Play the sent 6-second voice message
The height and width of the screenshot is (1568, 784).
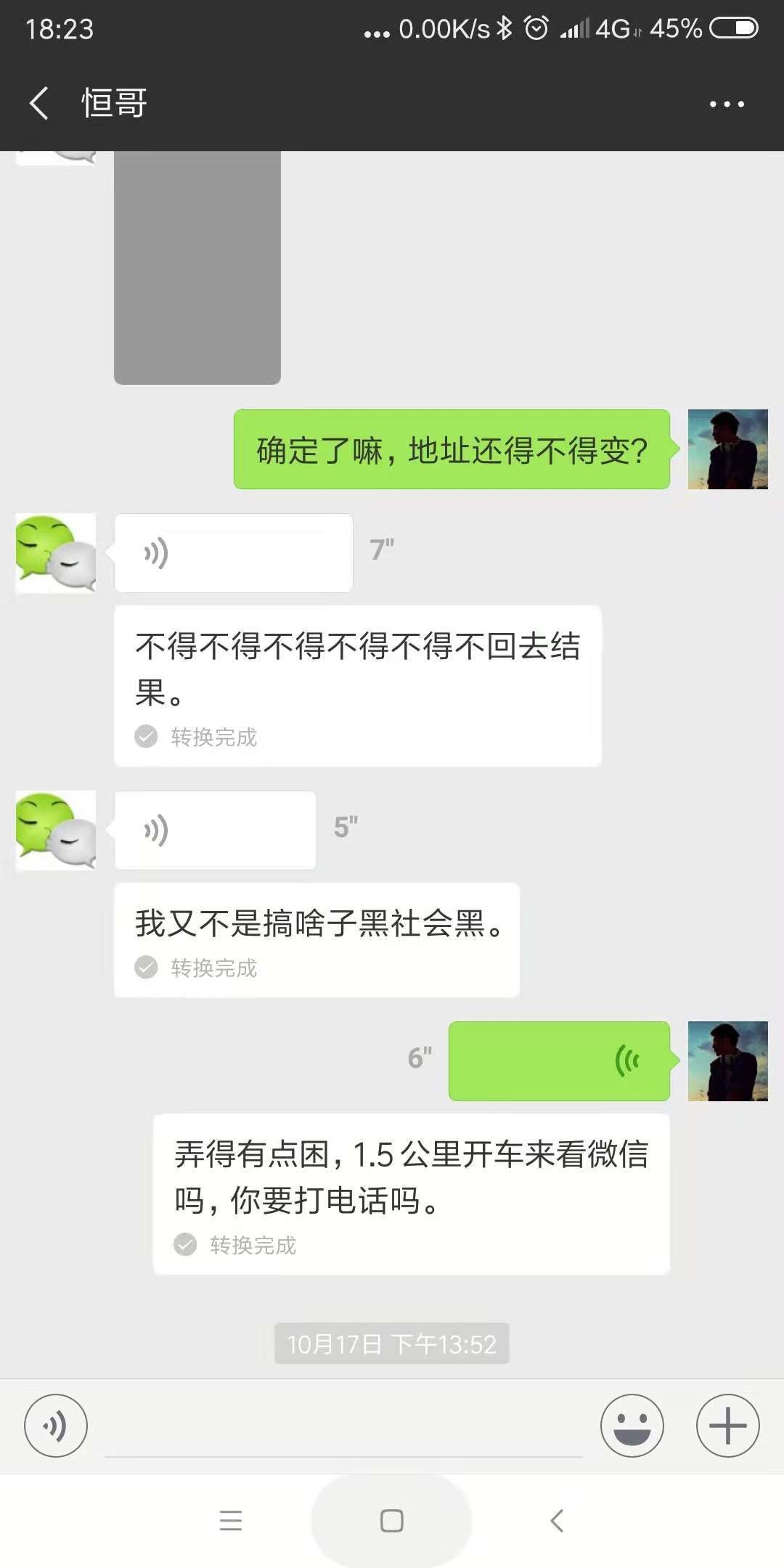point(558,1061)
